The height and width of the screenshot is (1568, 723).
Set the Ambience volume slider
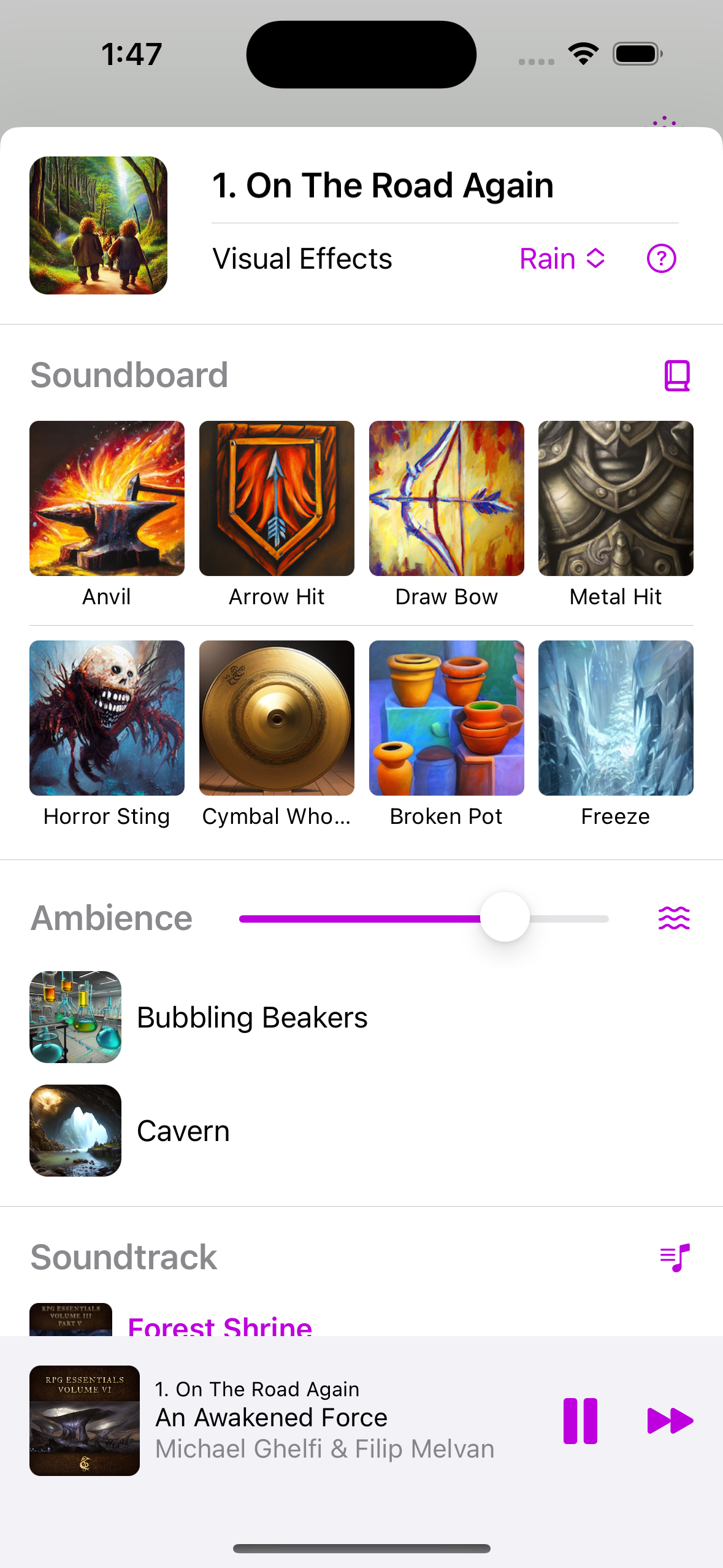pyautogui.click(x=504, y=918)
